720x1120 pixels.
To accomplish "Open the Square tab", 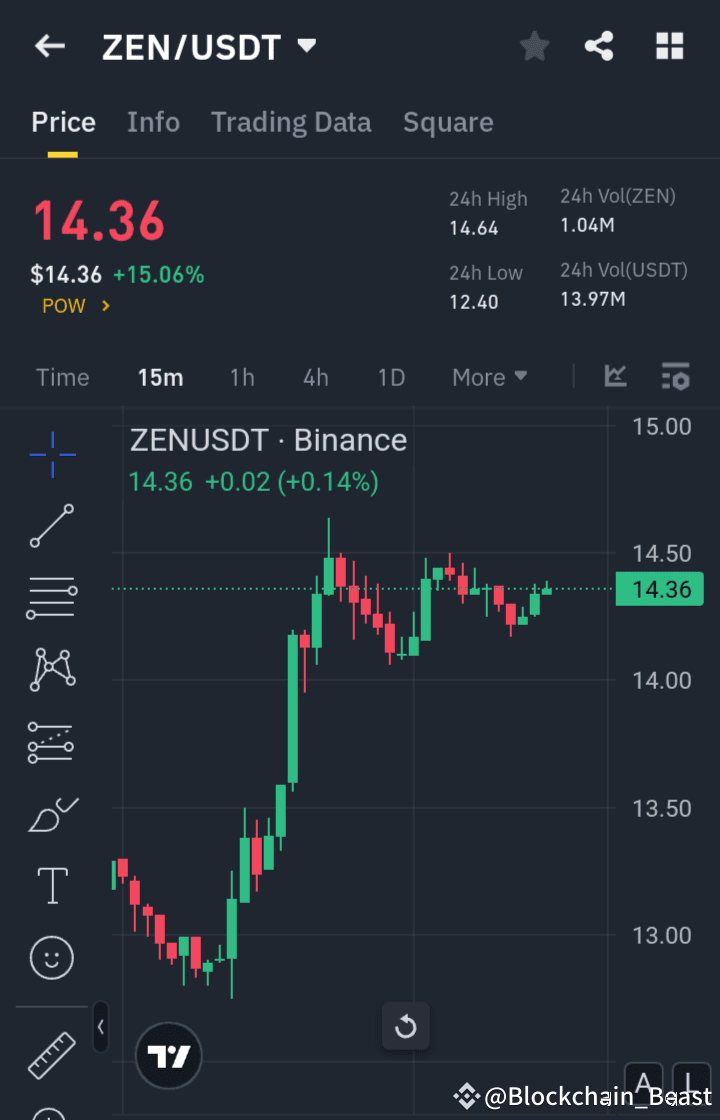I will pyautogui.click(x=448, y=121).
